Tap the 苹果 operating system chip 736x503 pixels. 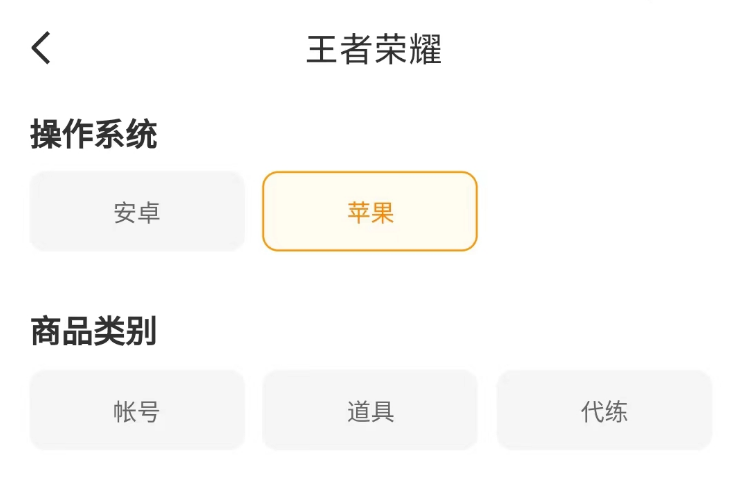[370, 211]
